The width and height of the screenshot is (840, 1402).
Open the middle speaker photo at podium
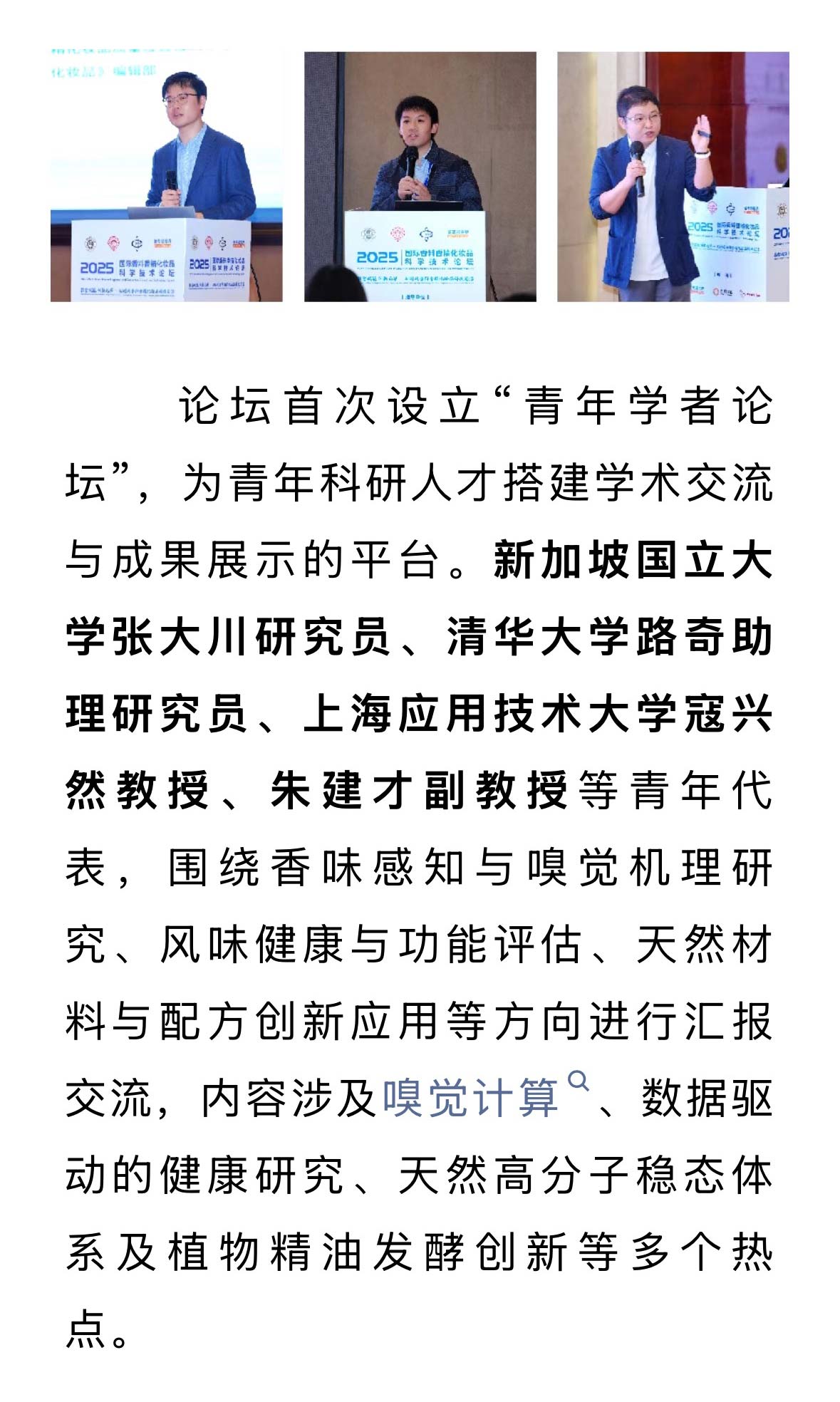click(420, 176)
